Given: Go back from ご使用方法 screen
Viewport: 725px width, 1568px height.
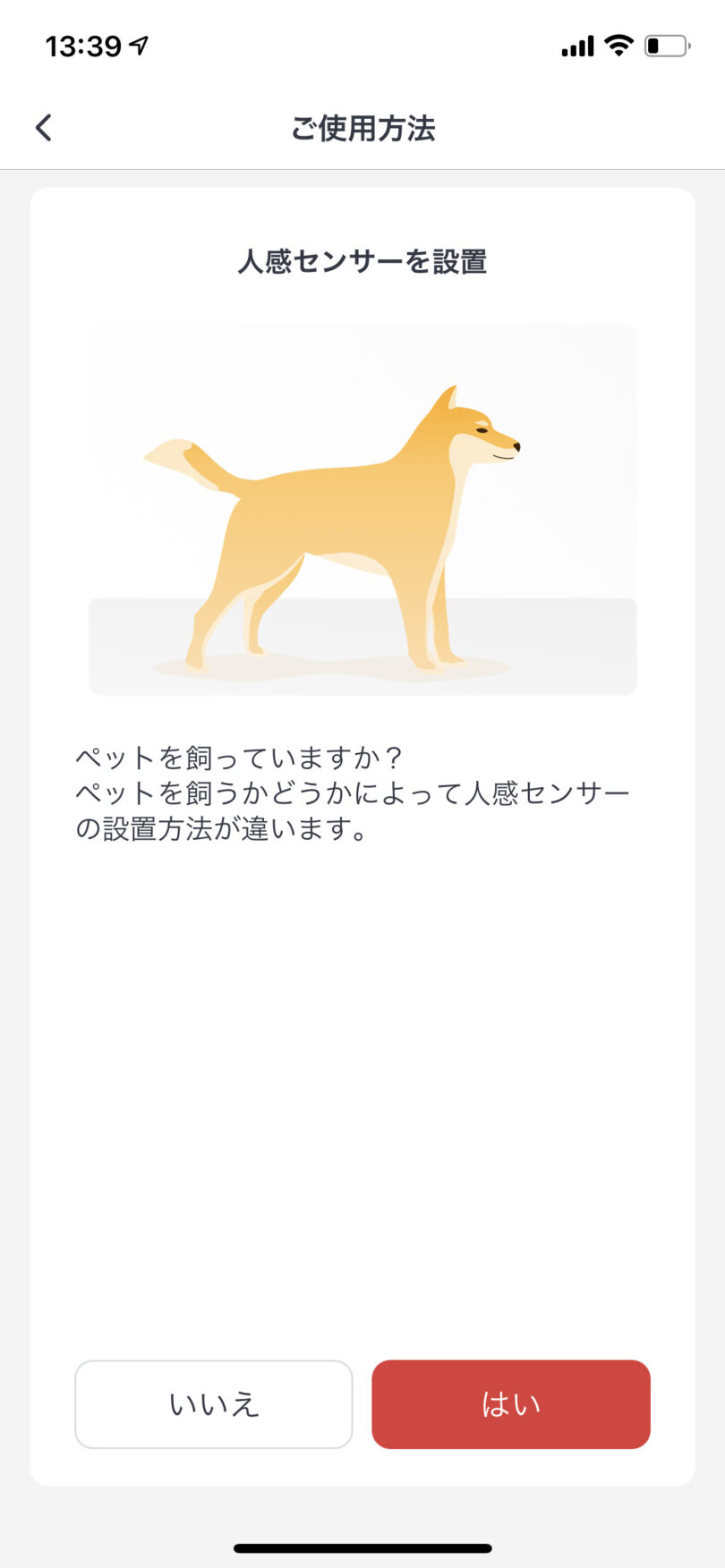Looking at the screenshot, I should [x=44, y=128].
